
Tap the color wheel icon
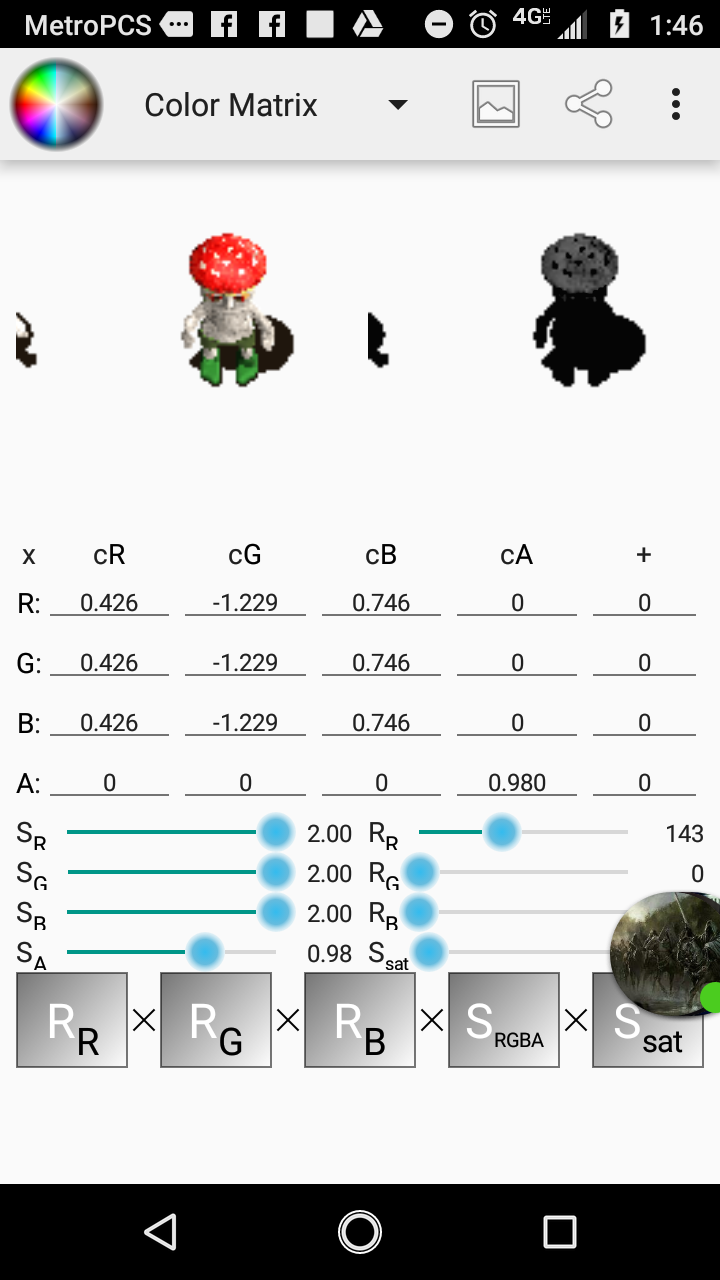(56, 104)
